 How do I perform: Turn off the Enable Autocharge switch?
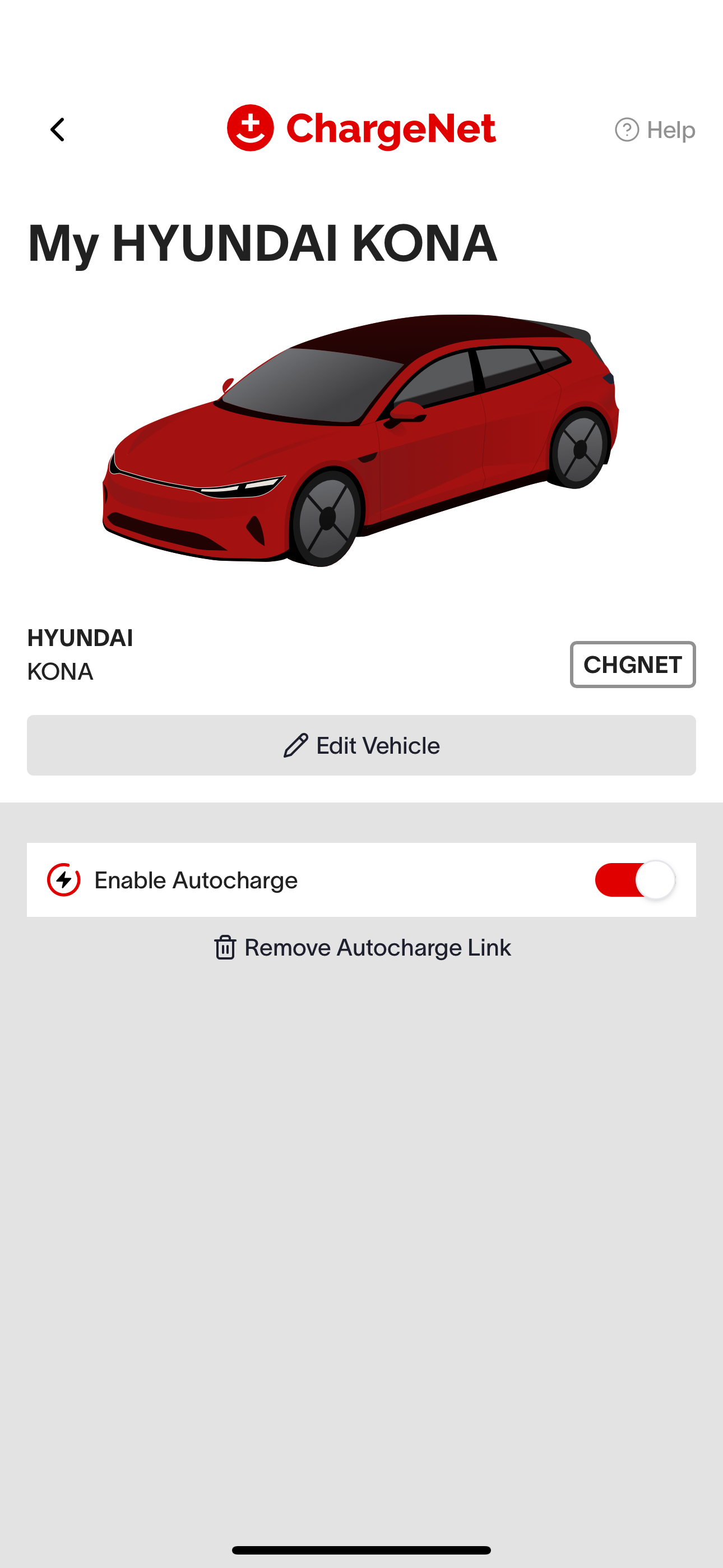click(635, 879)
